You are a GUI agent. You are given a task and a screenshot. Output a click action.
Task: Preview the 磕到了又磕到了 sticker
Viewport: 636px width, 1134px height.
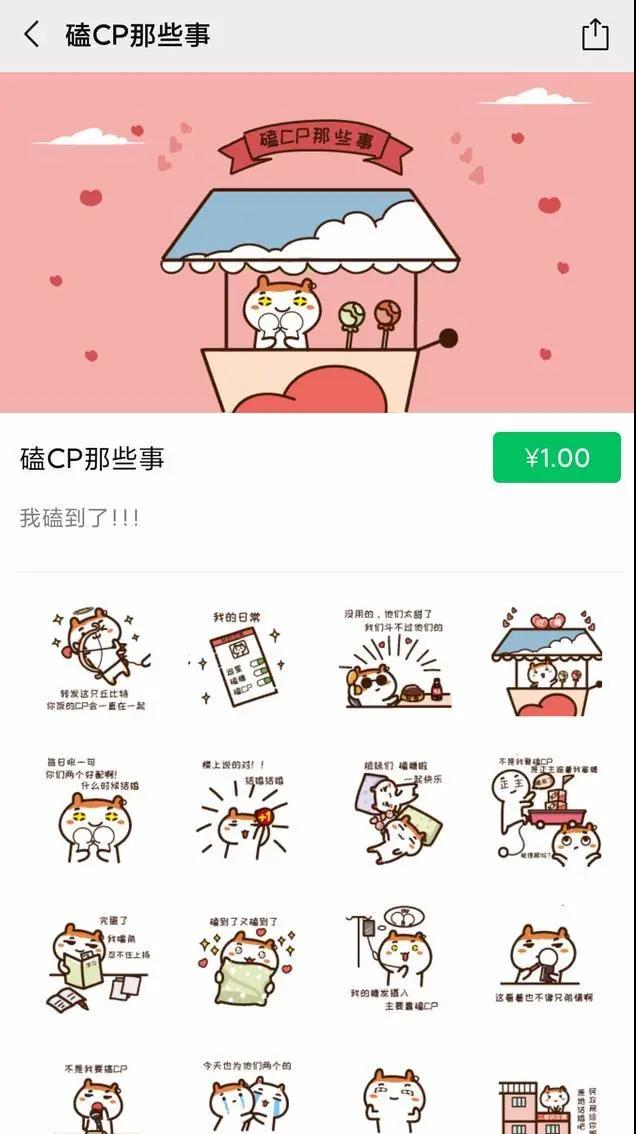click(246, 960)
